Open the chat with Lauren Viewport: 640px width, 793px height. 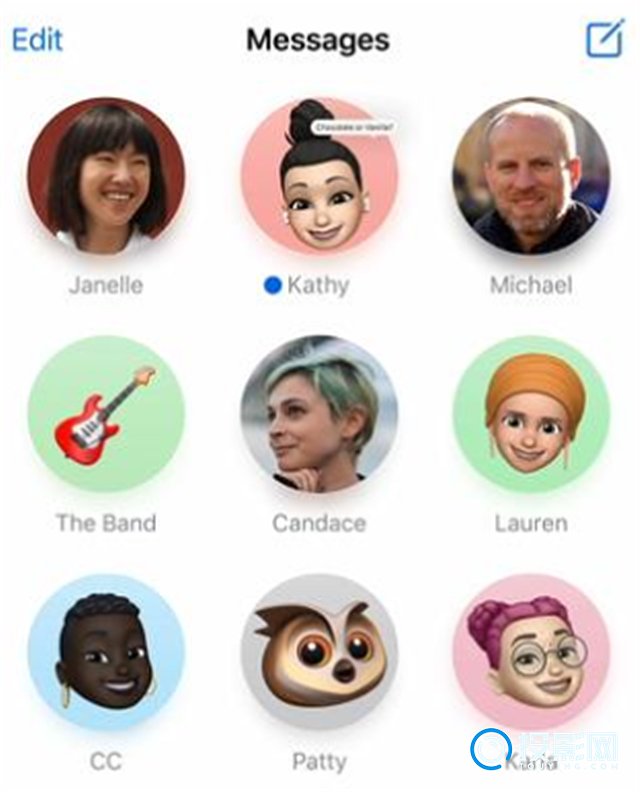click(x=531, y=413)
